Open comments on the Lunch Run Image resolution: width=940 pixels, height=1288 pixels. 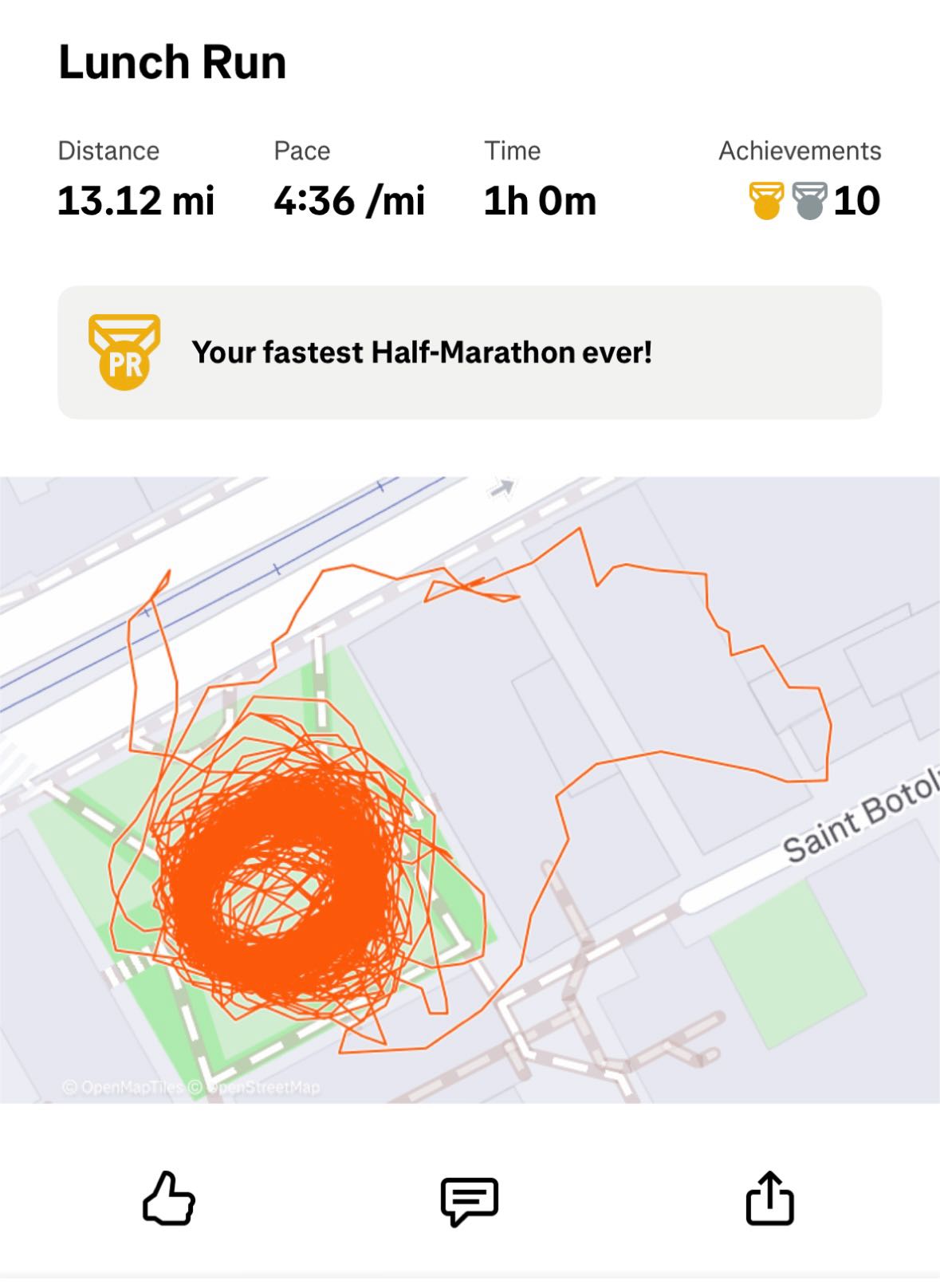(469, 1199)
